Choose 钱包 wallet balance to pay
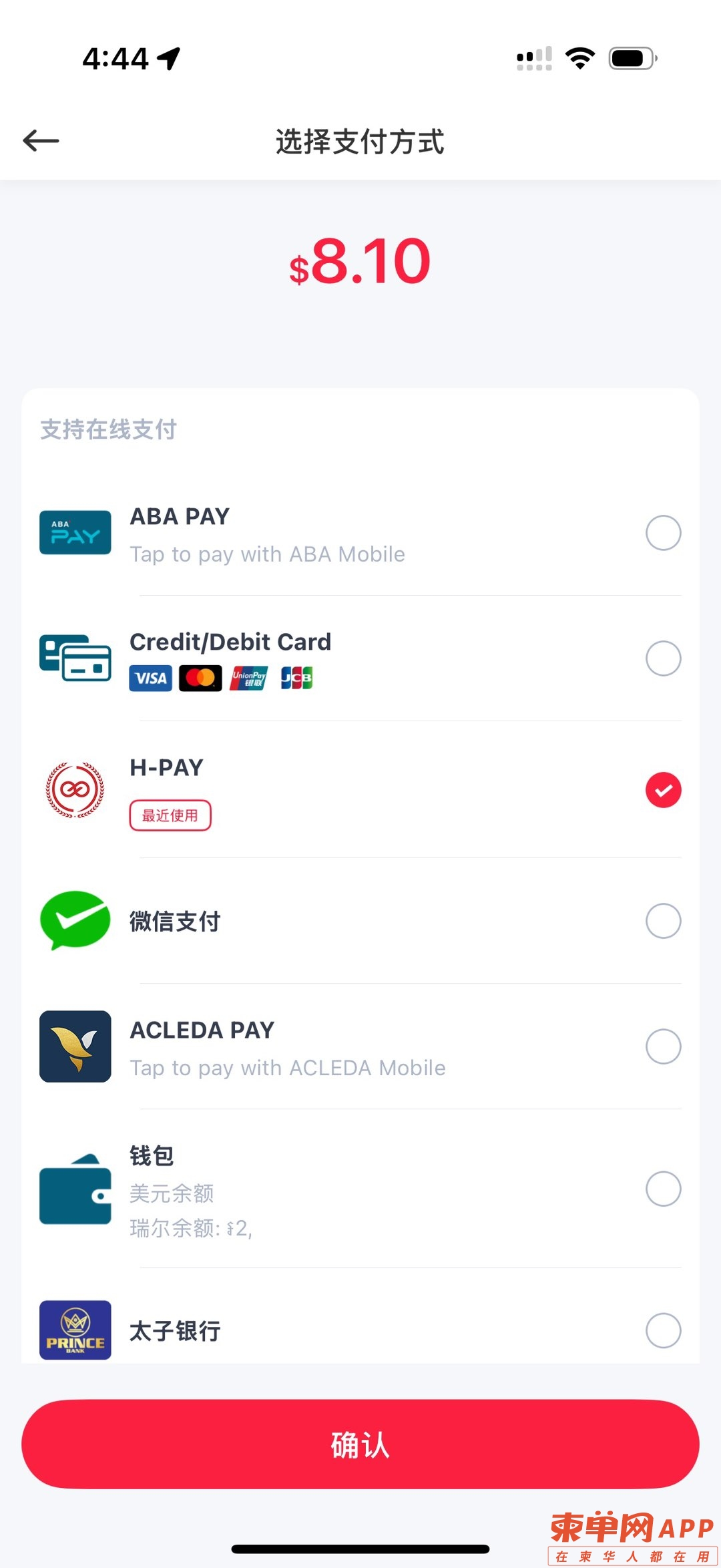 pyautogui.click(x=662, y=1189)
